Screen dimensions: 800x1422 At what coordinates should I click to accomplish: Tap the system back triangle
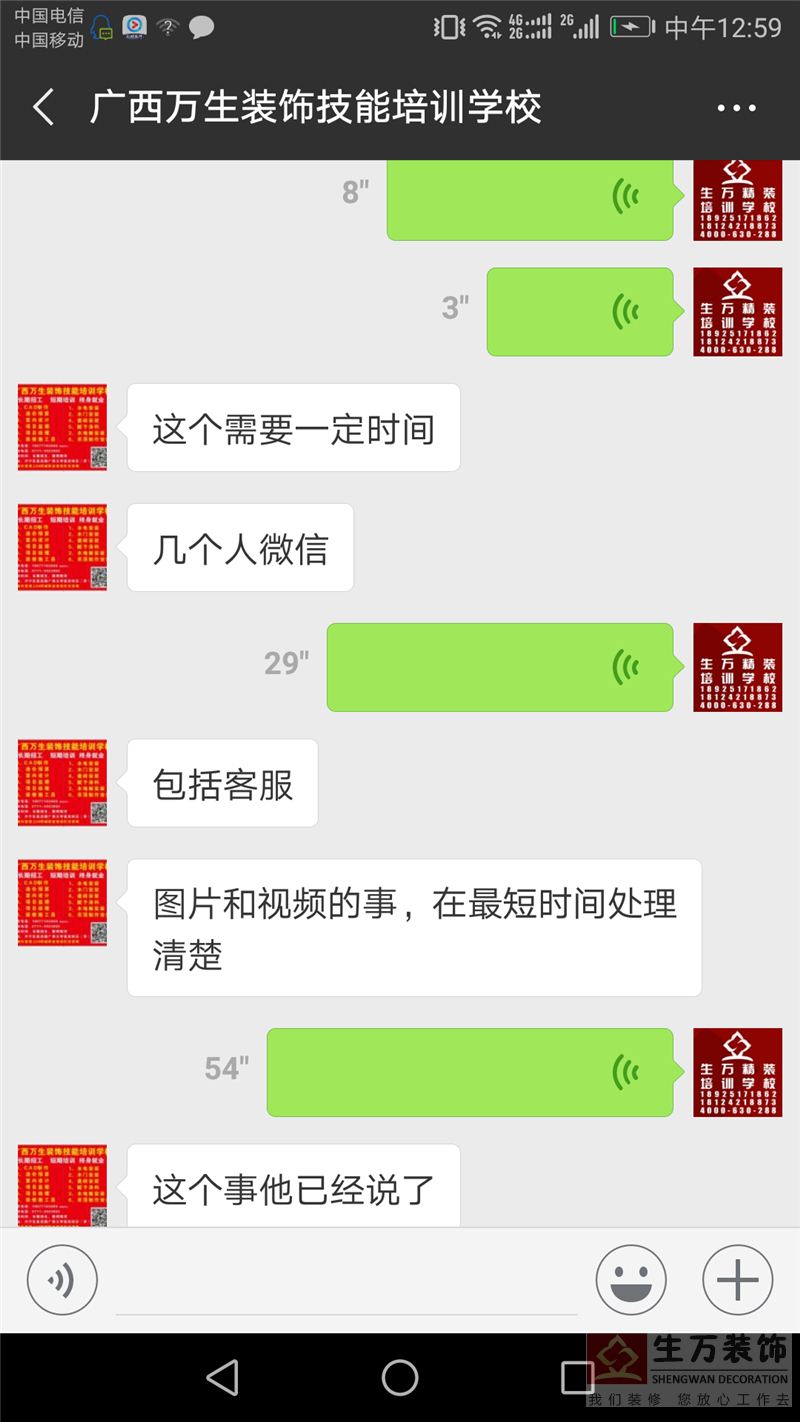[x=222, y=1377]
